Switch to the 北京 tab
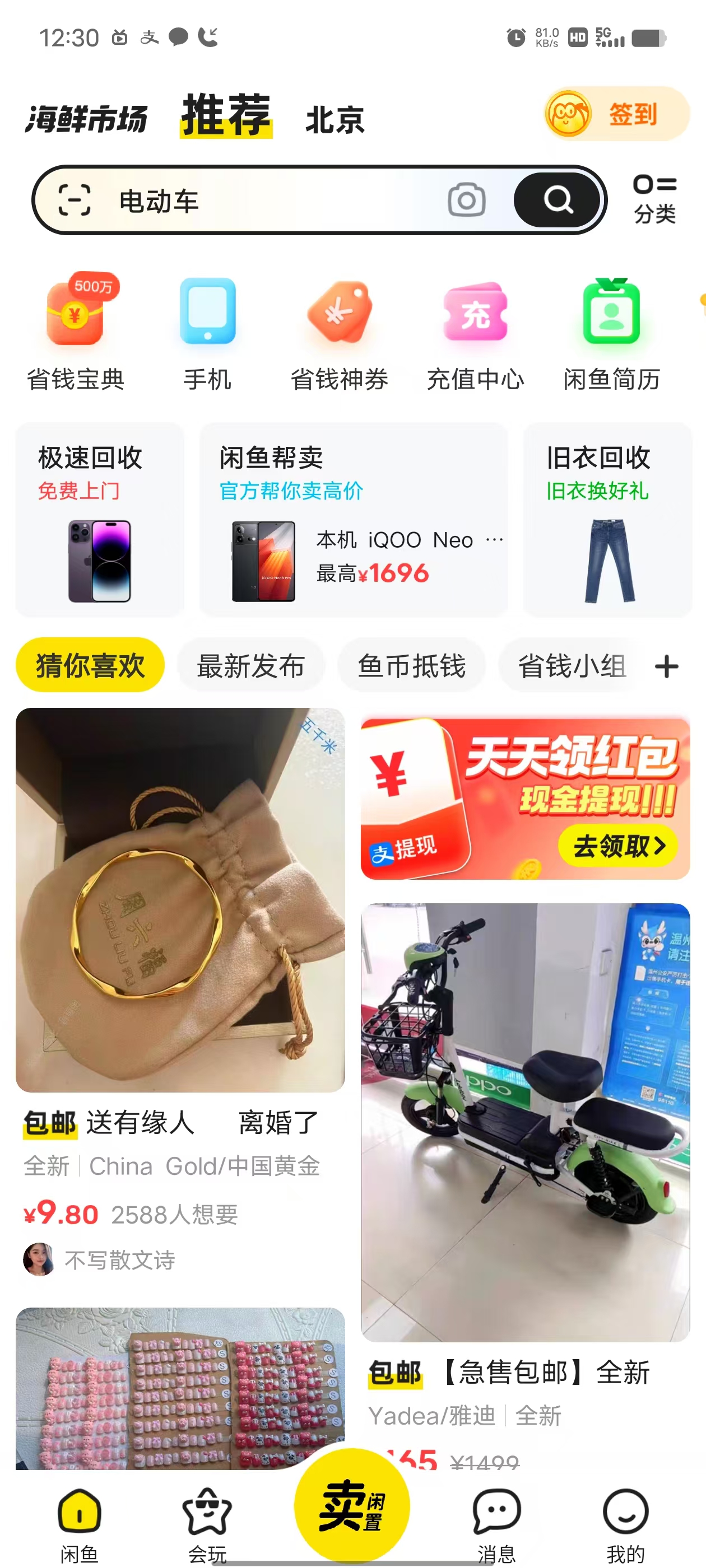This screenshot has width=706, height=1568. click(x=335, y=120)
